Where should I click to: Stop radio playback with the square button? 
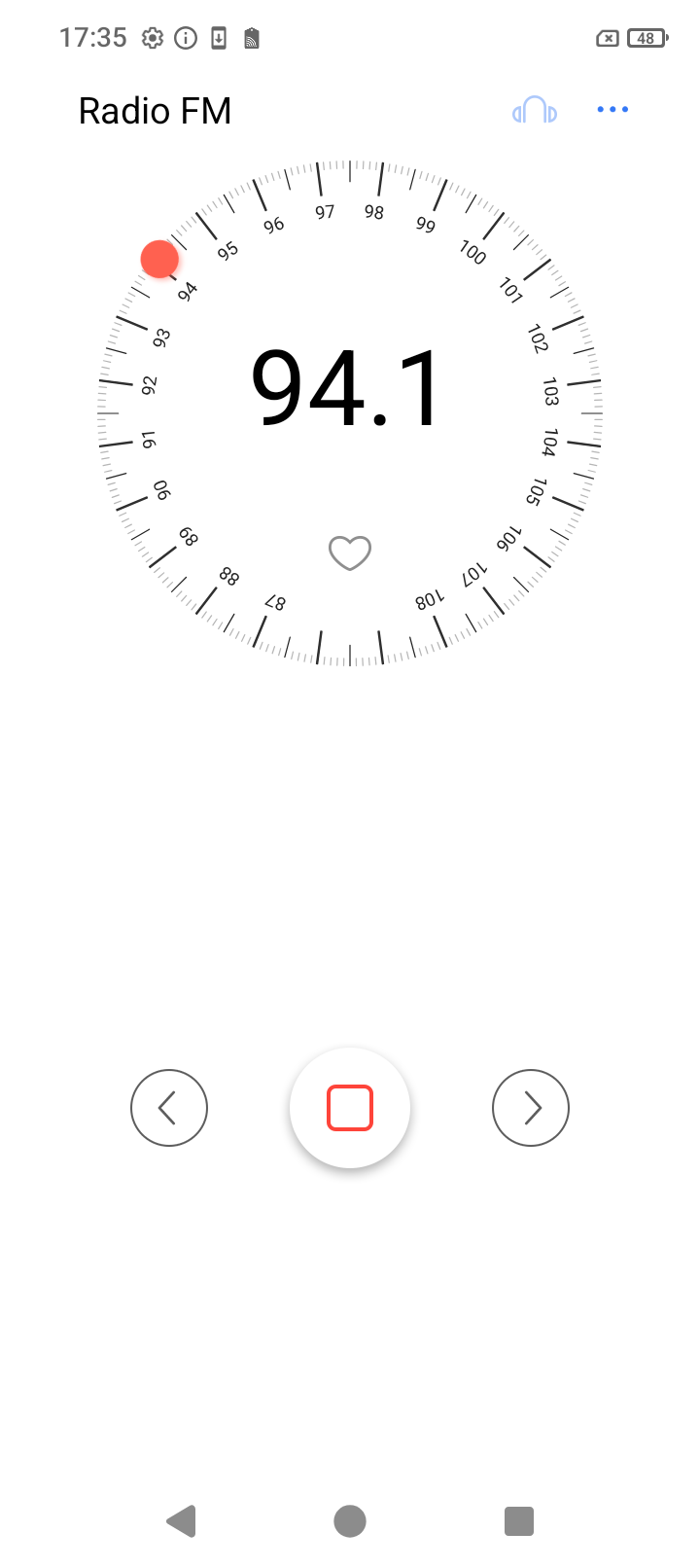coord(350,1108)
